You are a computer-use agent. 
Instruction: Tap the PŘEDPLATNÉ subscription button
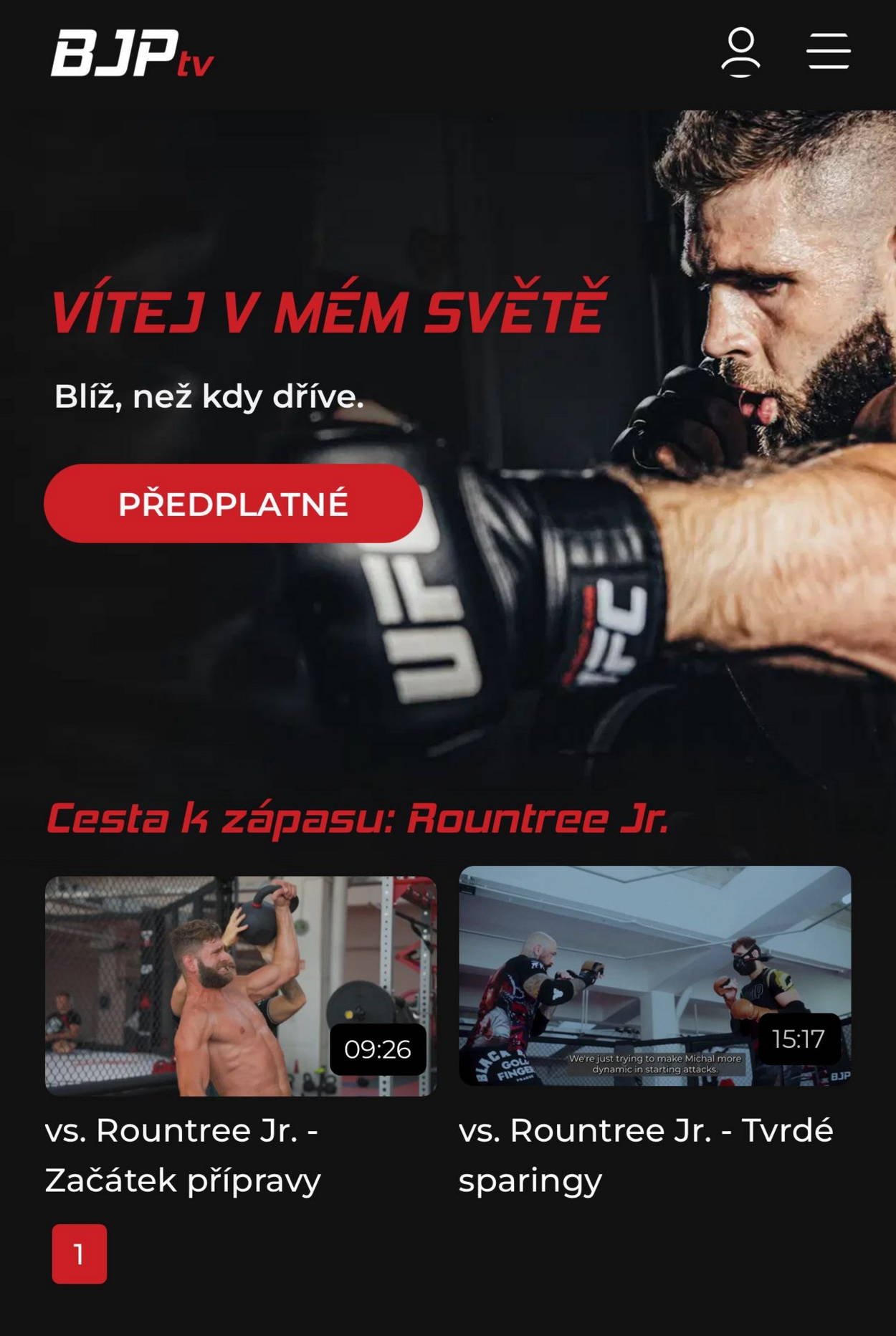pos(233,503)
